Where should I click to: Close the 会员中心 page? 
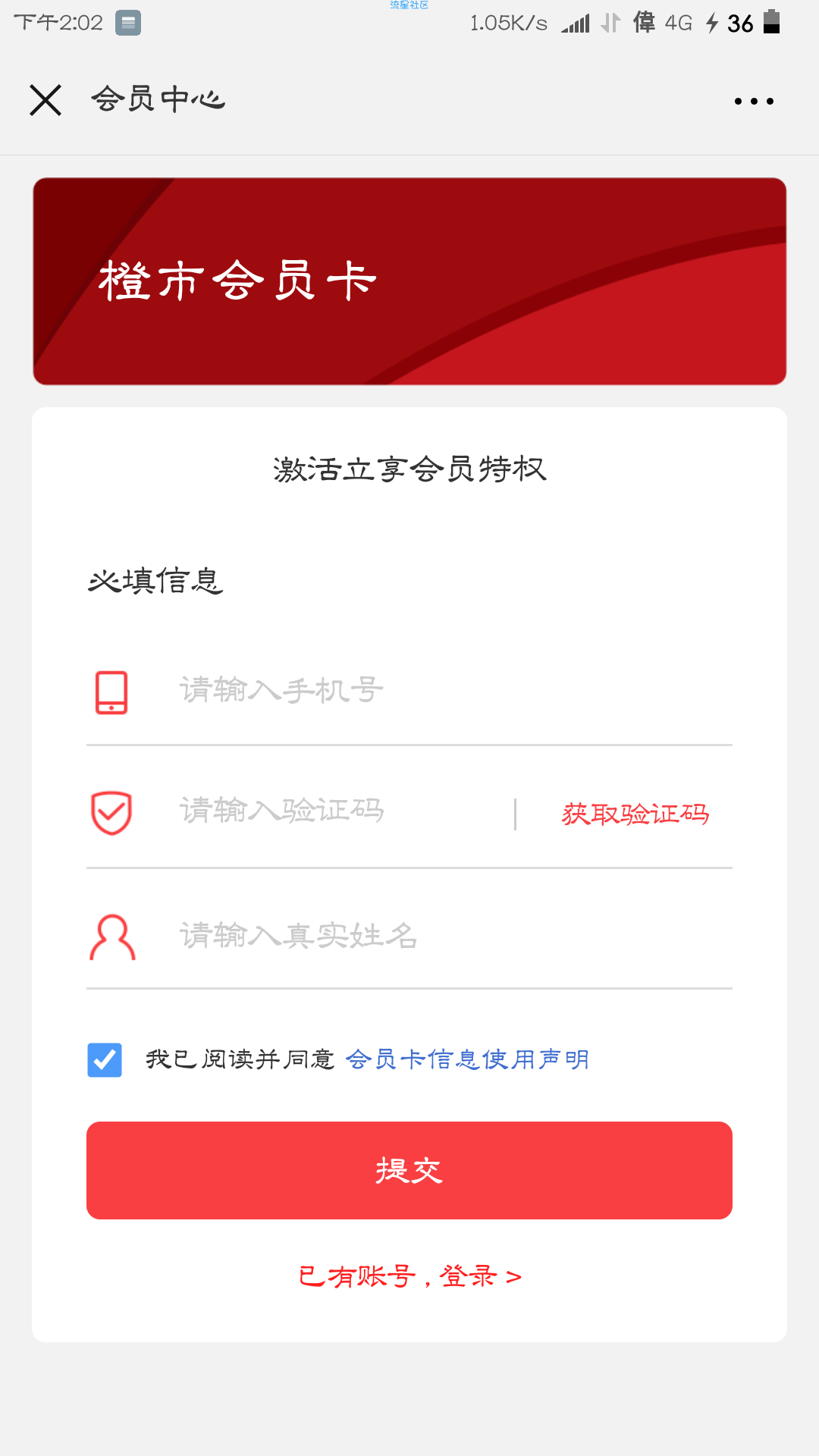(45, 100)
